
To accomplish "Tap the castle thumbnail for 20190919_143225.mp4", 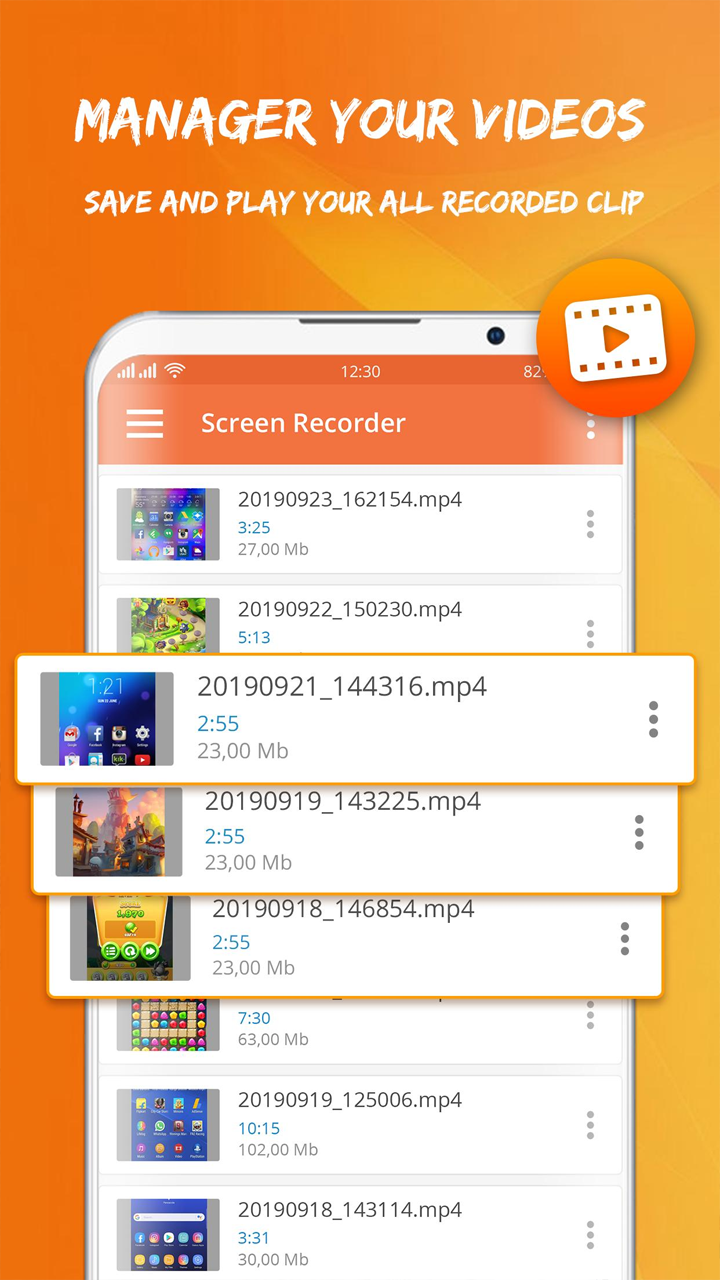I will click(x=118, y=833).
